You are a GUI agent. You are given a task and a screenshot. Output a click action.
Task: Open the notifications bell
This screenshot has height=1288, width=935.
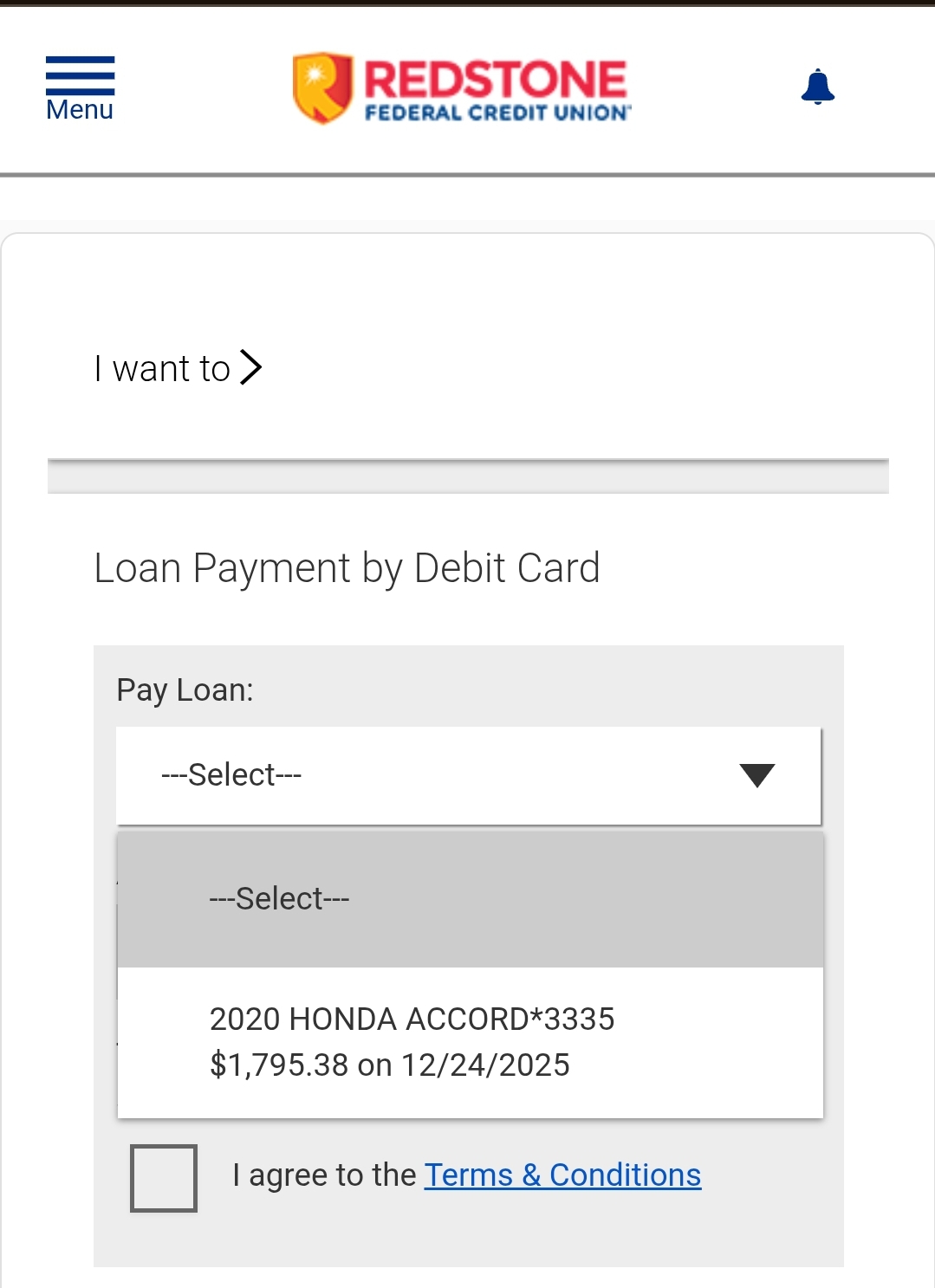point(817,87)
